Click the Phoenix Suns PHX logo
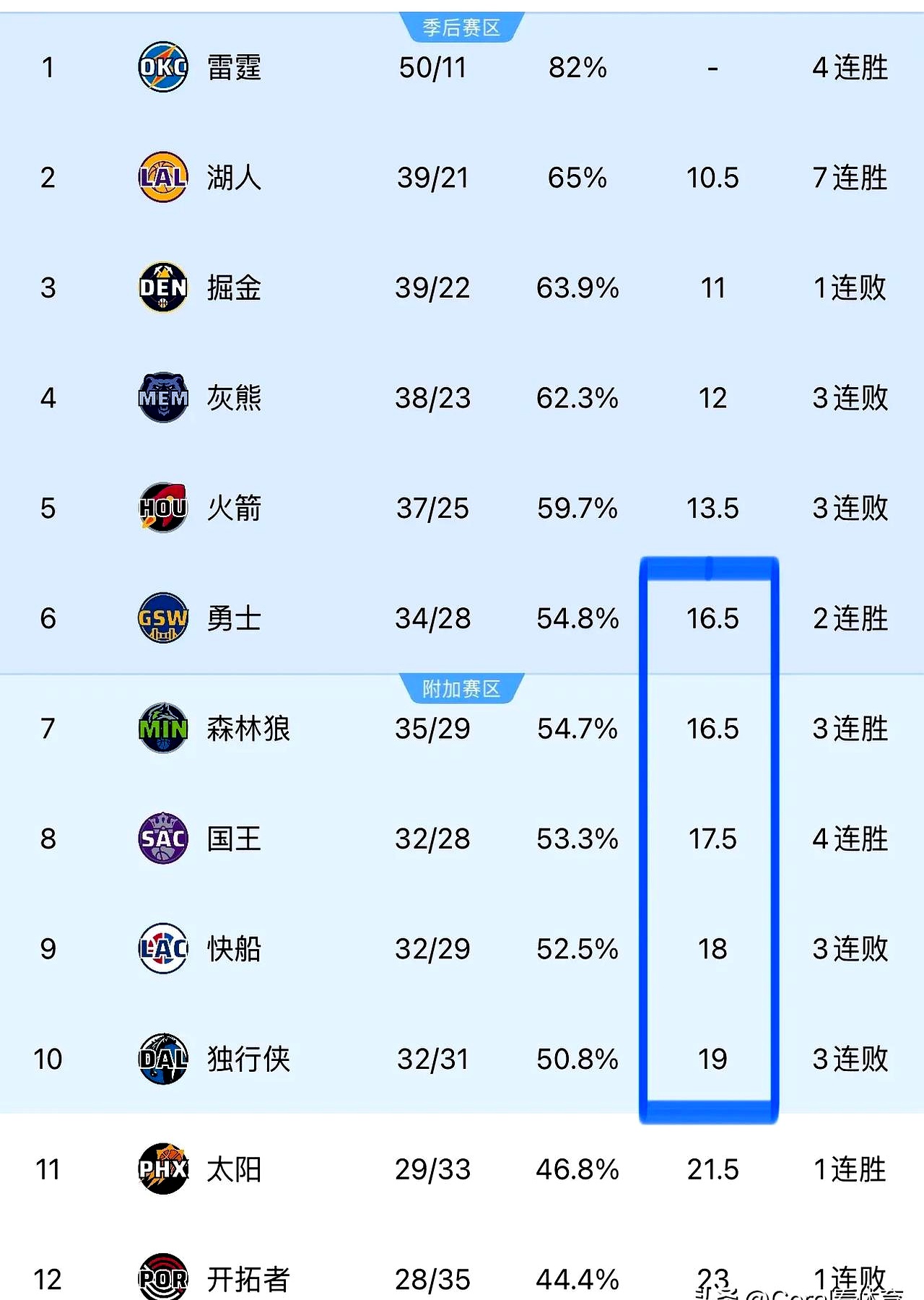The height and width of the screenshot is (1300, 924). click(162, 1170)
